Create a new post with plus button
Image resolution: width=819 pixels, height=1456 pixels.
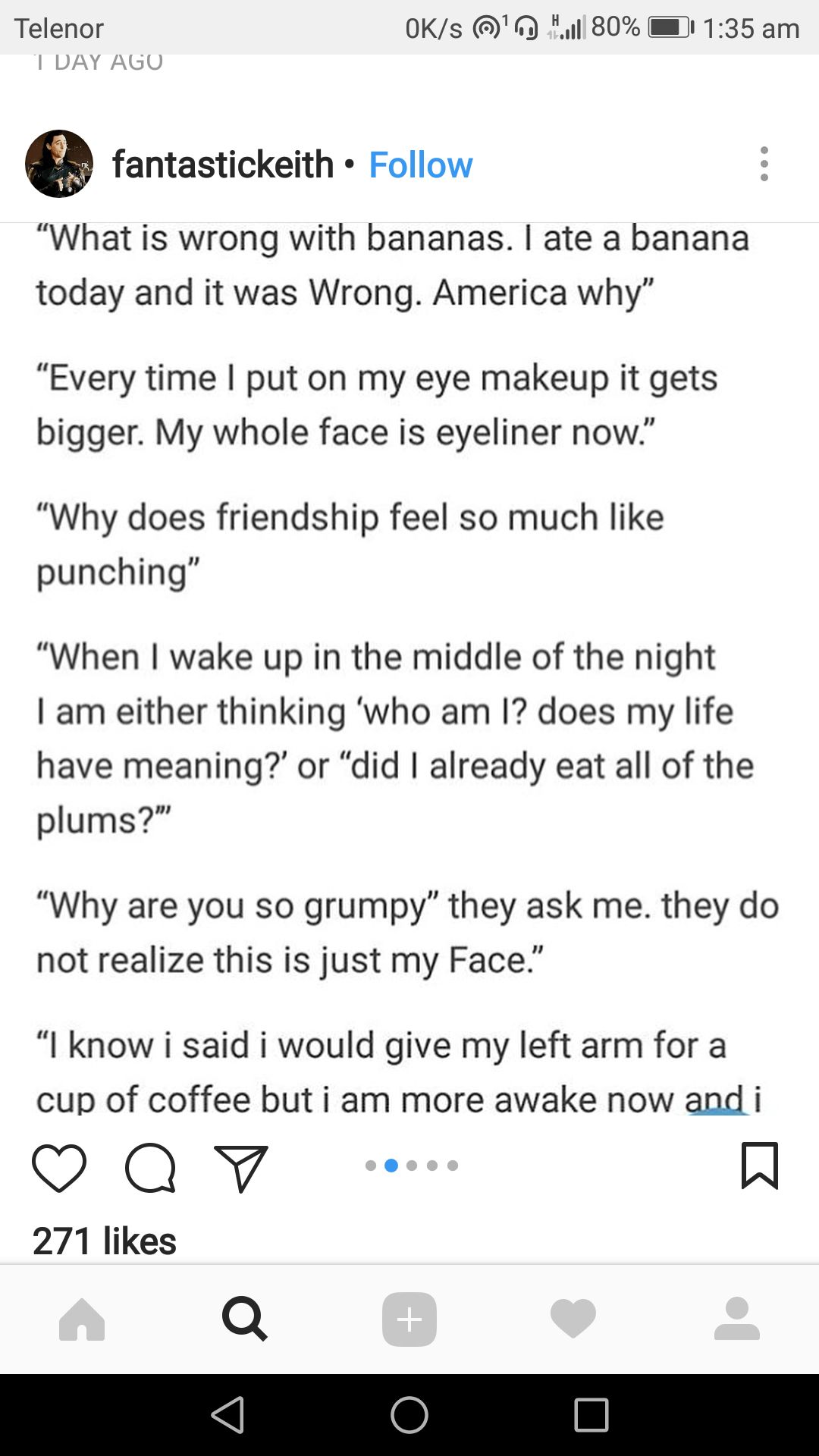click(409, 1319)
